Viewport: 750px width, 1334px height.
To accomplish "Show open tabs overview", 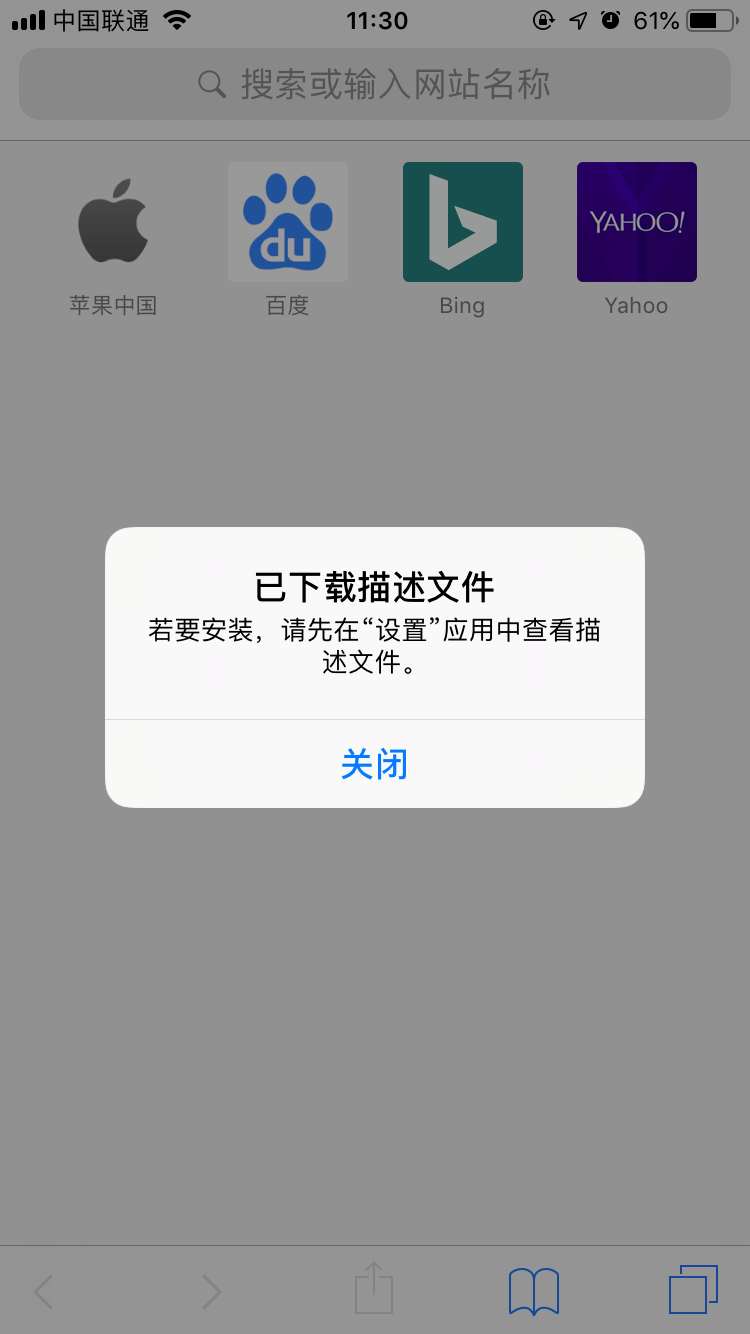I will point(693,1290).
